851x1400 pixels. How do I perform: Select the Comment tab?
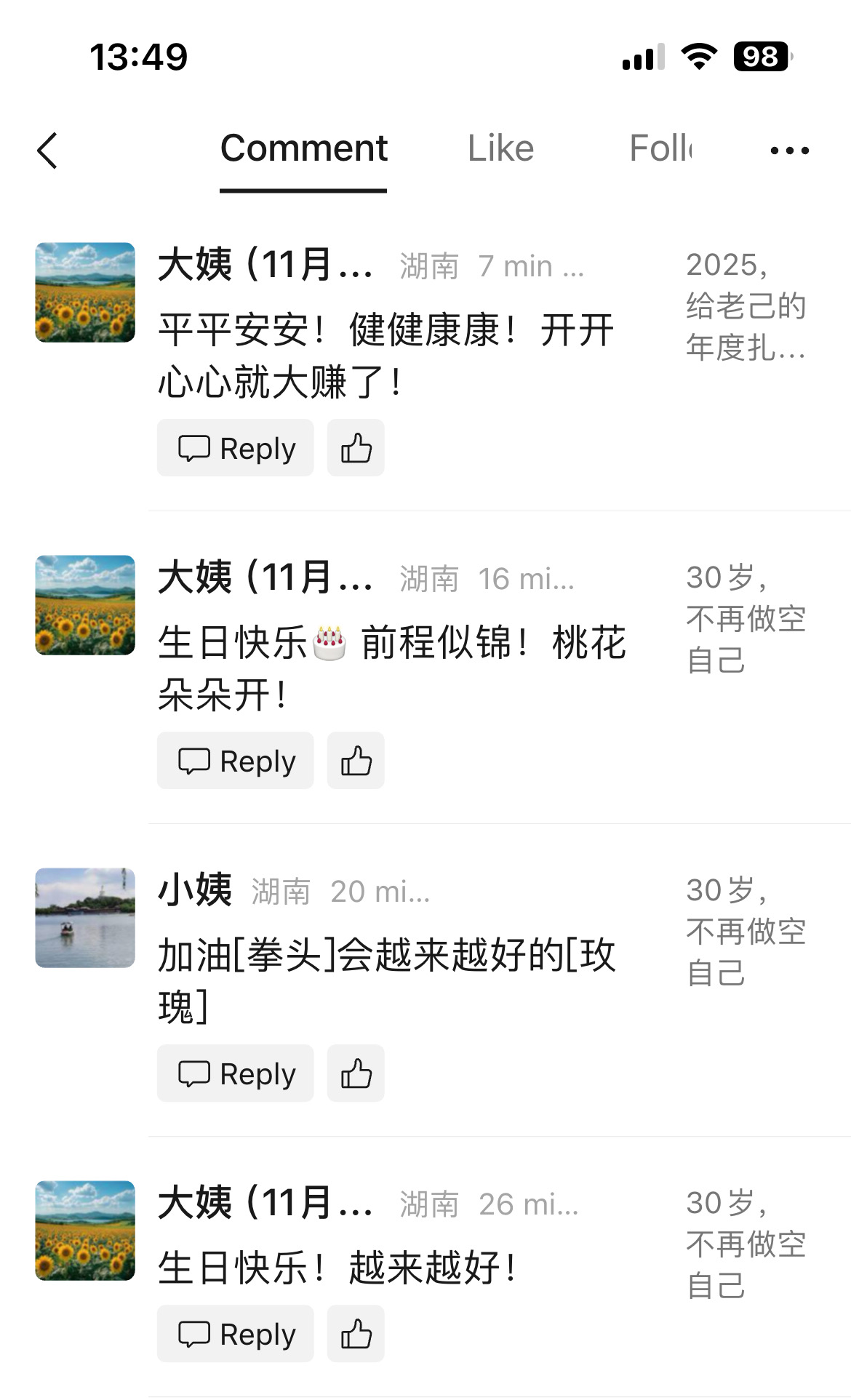(x=303, y=149)
